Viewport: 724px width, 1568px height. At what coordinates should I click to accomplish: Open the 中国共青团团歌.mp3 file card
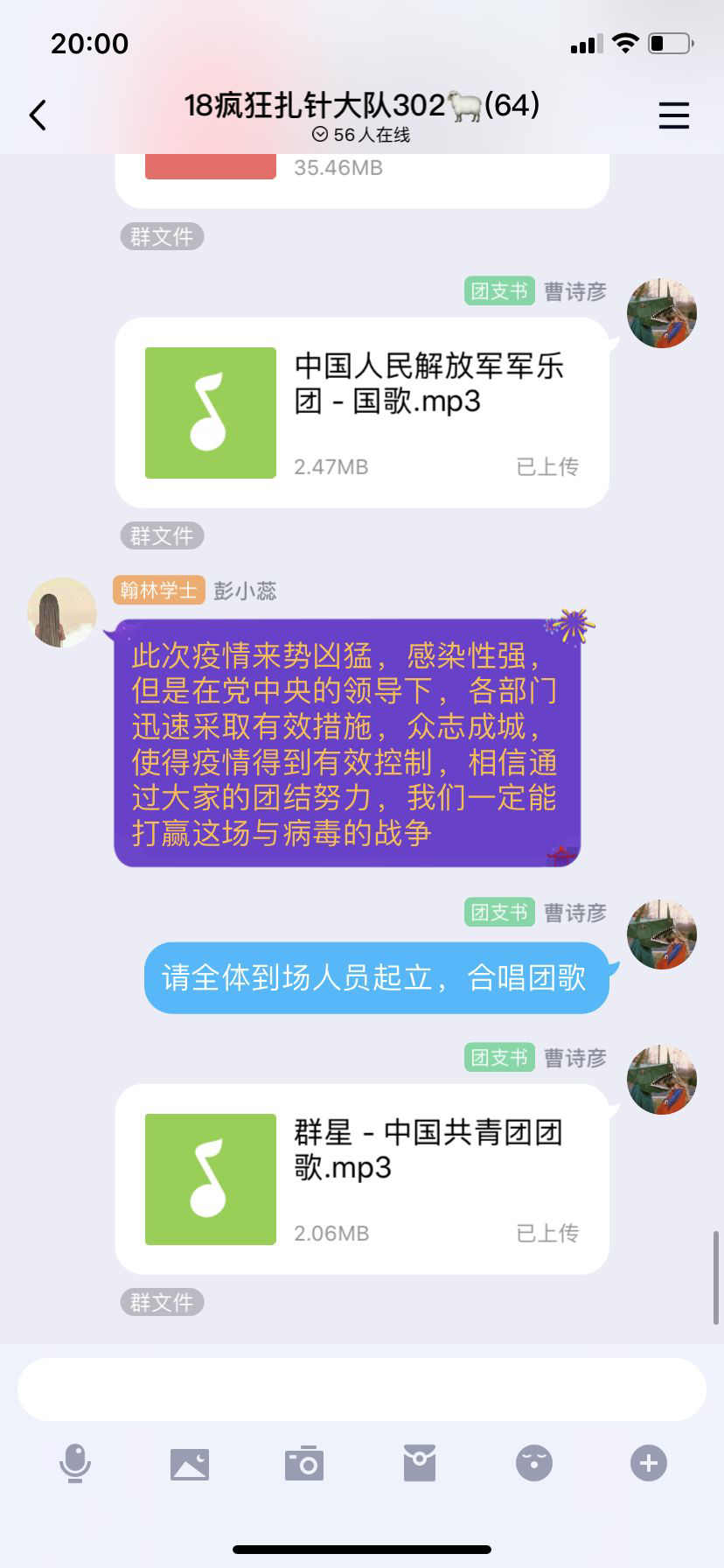click(362, 1179)
